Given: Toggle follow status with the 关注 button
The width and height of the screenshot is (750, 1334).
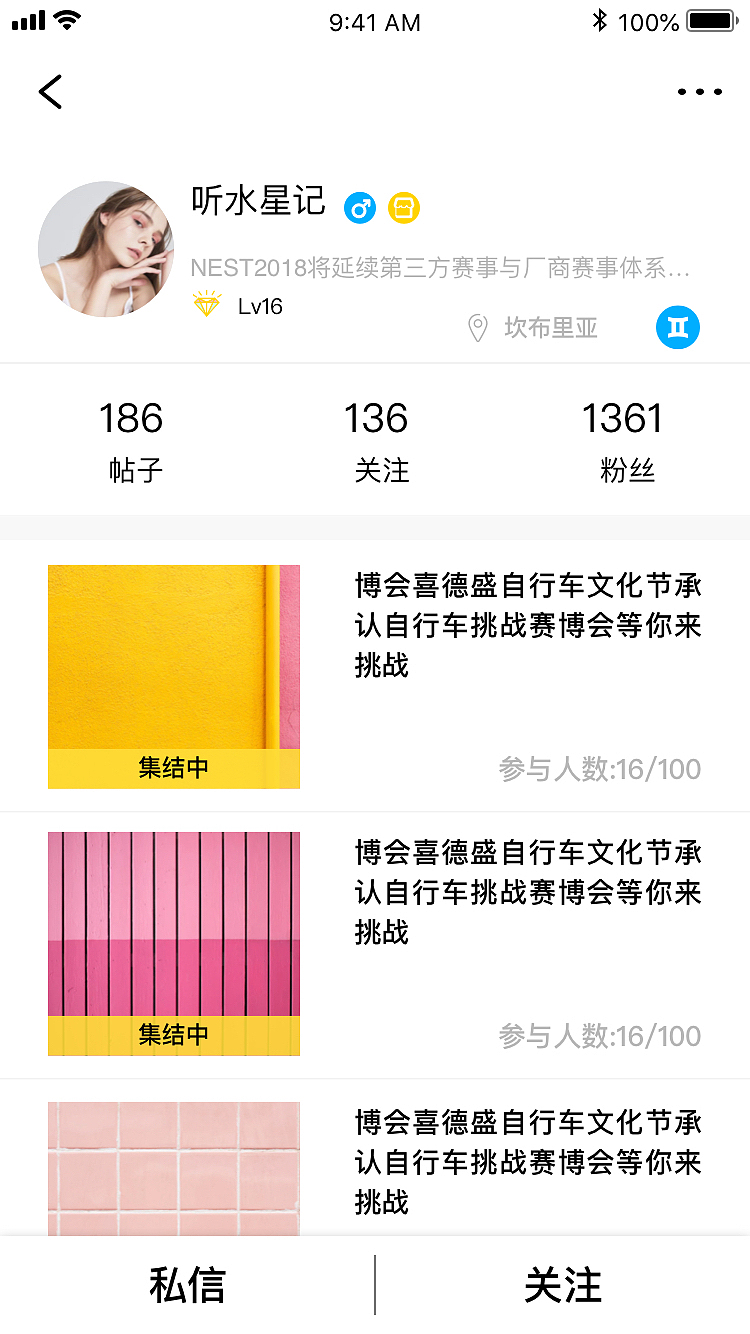Looking at the screenshot, I should [x=562, y=1286].
